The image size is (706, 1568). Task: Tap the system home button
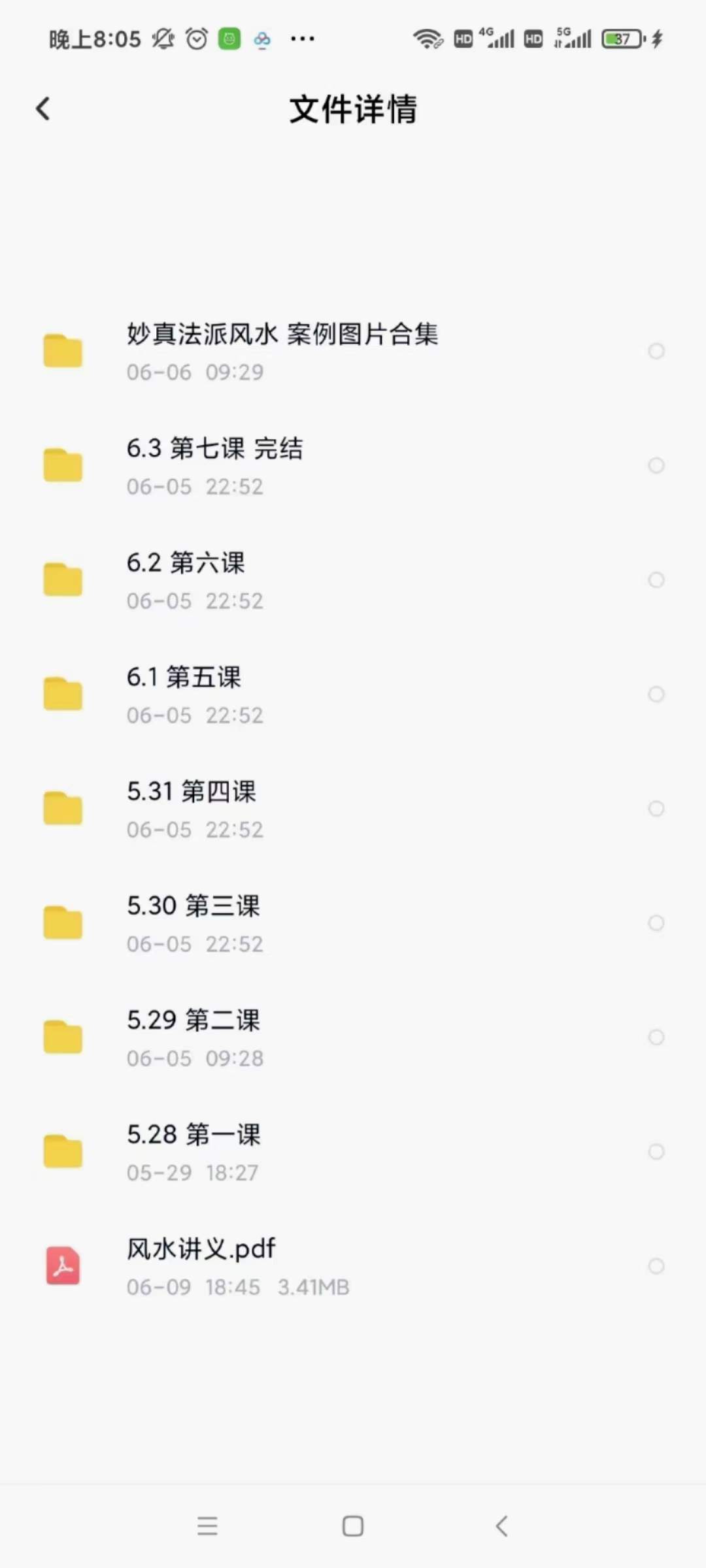(x=353, y=1526)
